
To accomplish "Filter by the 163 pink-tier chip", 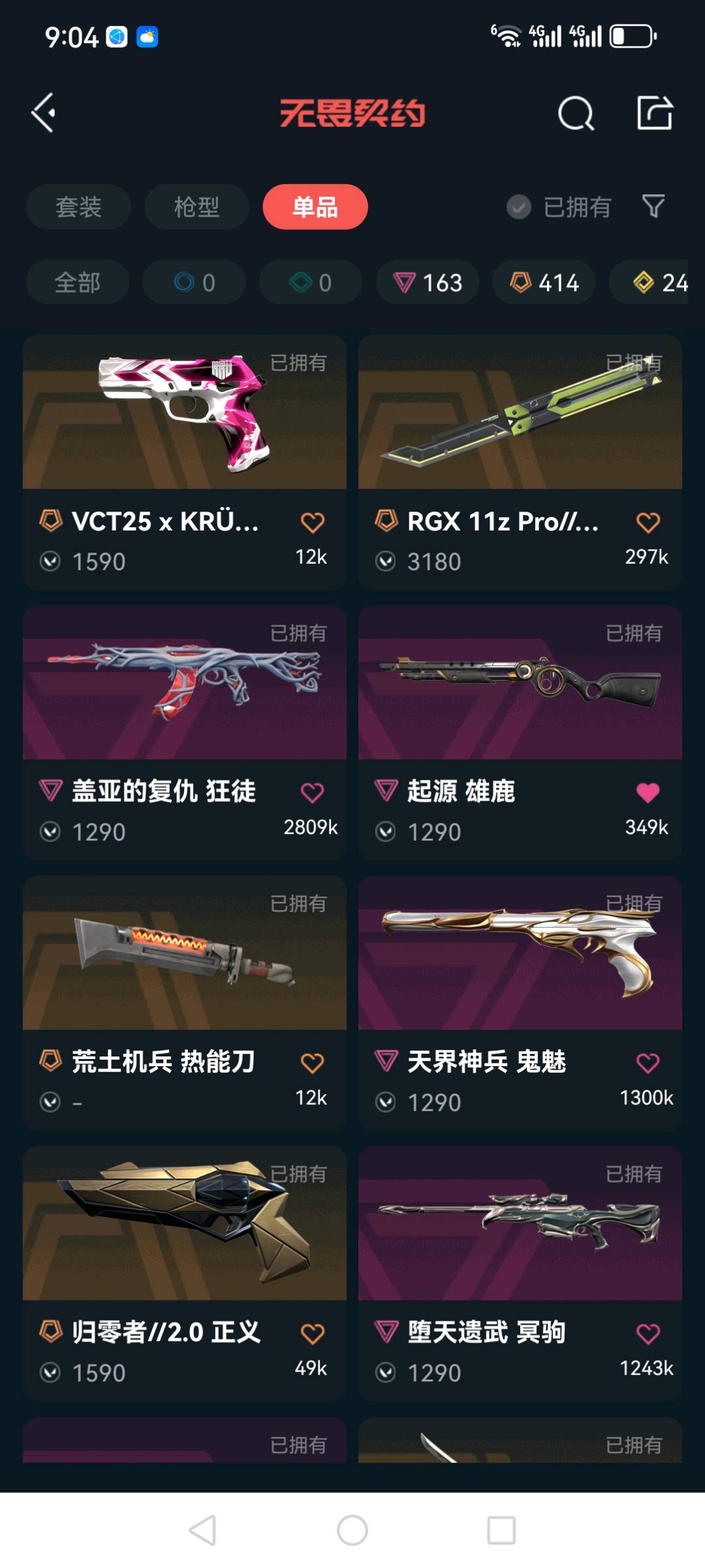I will (x=428, y=283).
